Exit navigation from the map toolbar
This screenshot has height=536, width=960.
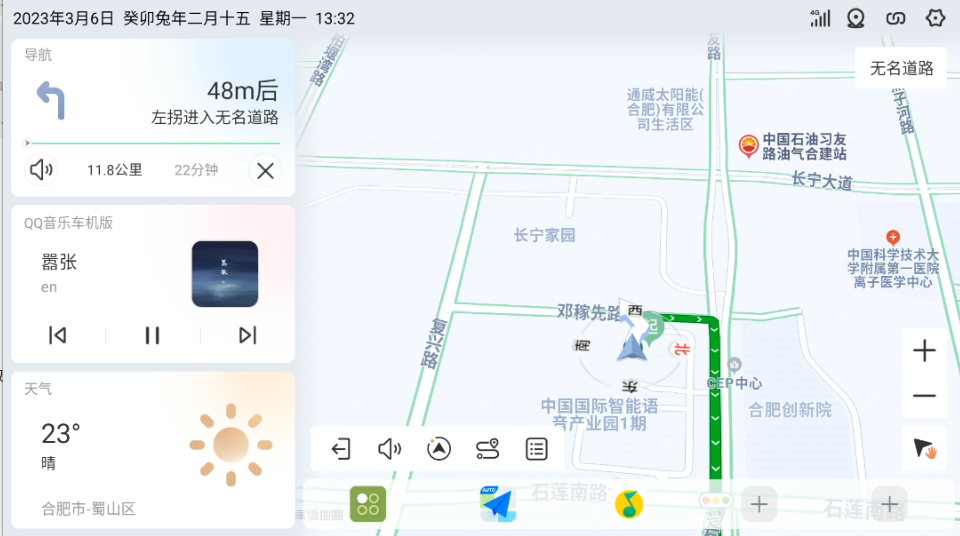pyautogui.click(x=341, y=449)
